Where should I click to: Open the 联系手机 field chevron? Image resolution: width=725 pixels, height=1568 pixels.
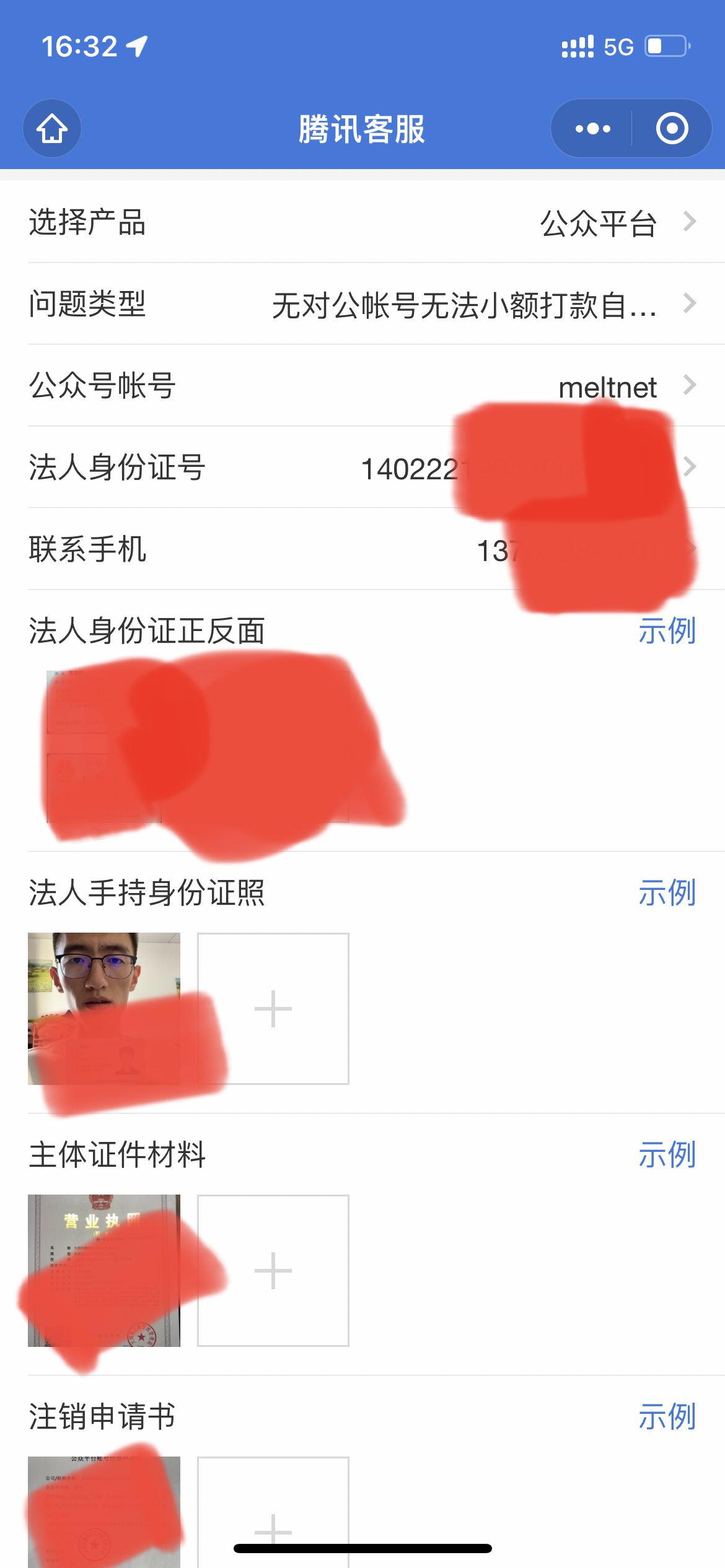click(690, 550)
